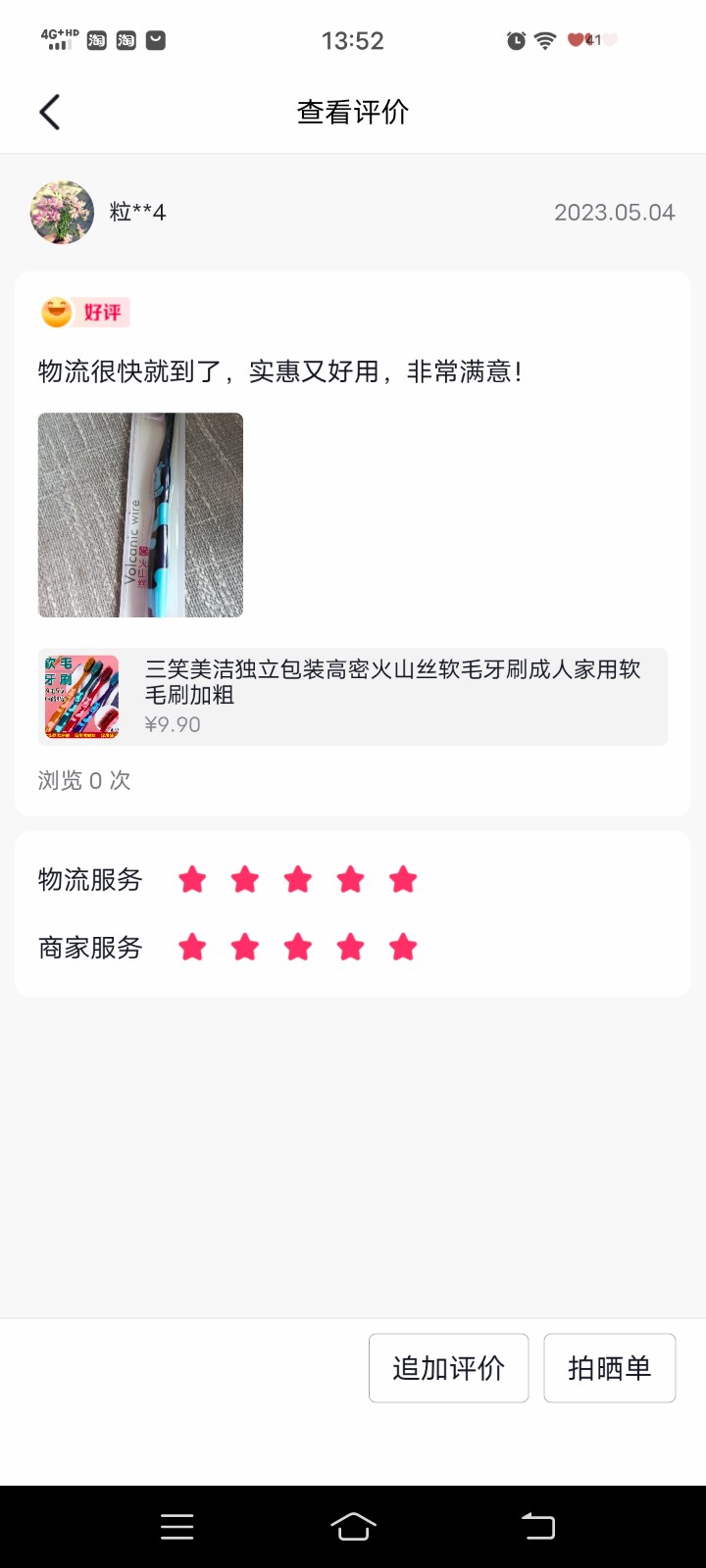The image size is (706, 1568).
Task: Tap the 追加评价 button
Action: (x=449, y=1368)
